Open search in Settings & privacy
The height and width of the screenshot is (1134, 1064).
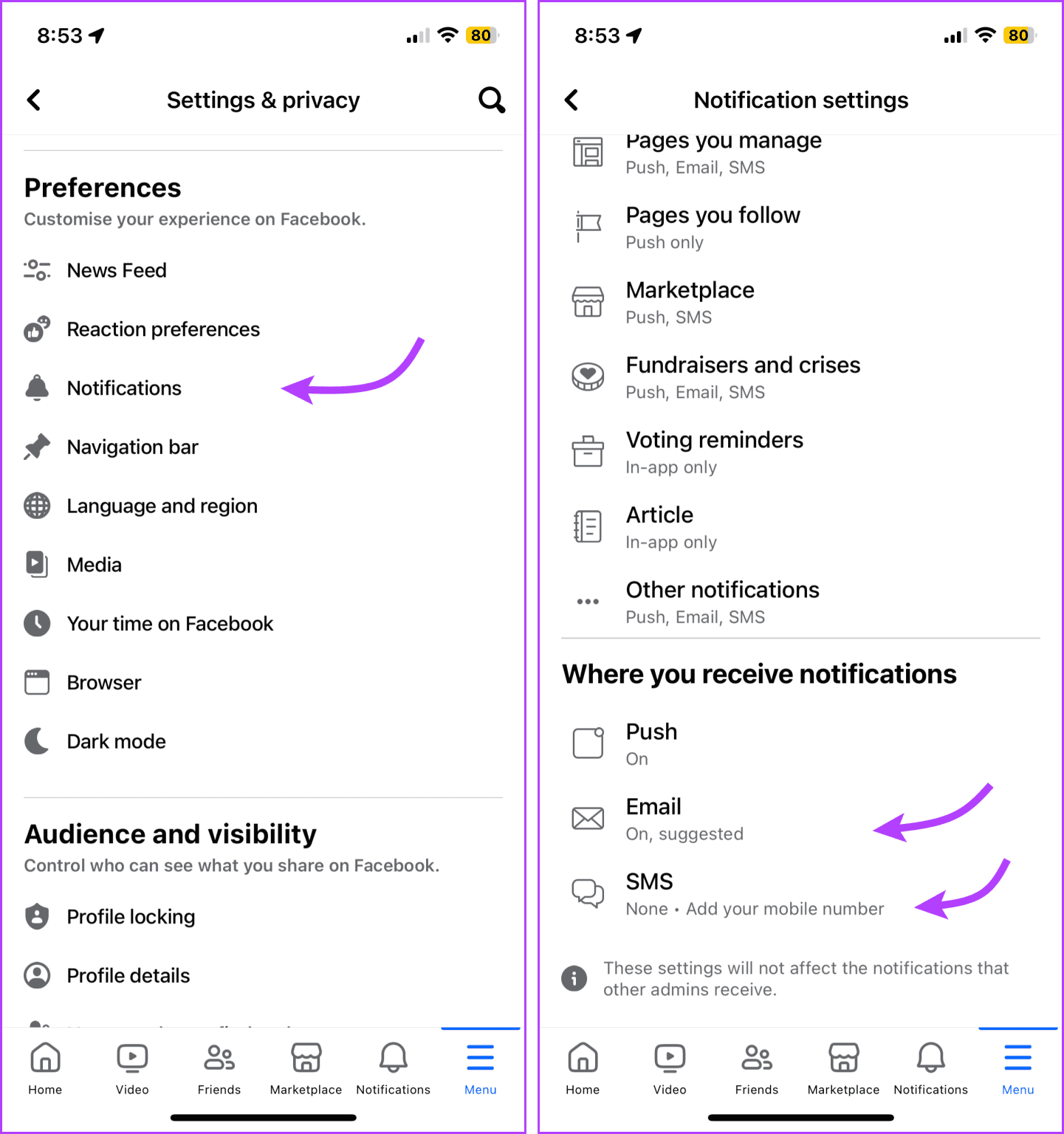point(492,100)
